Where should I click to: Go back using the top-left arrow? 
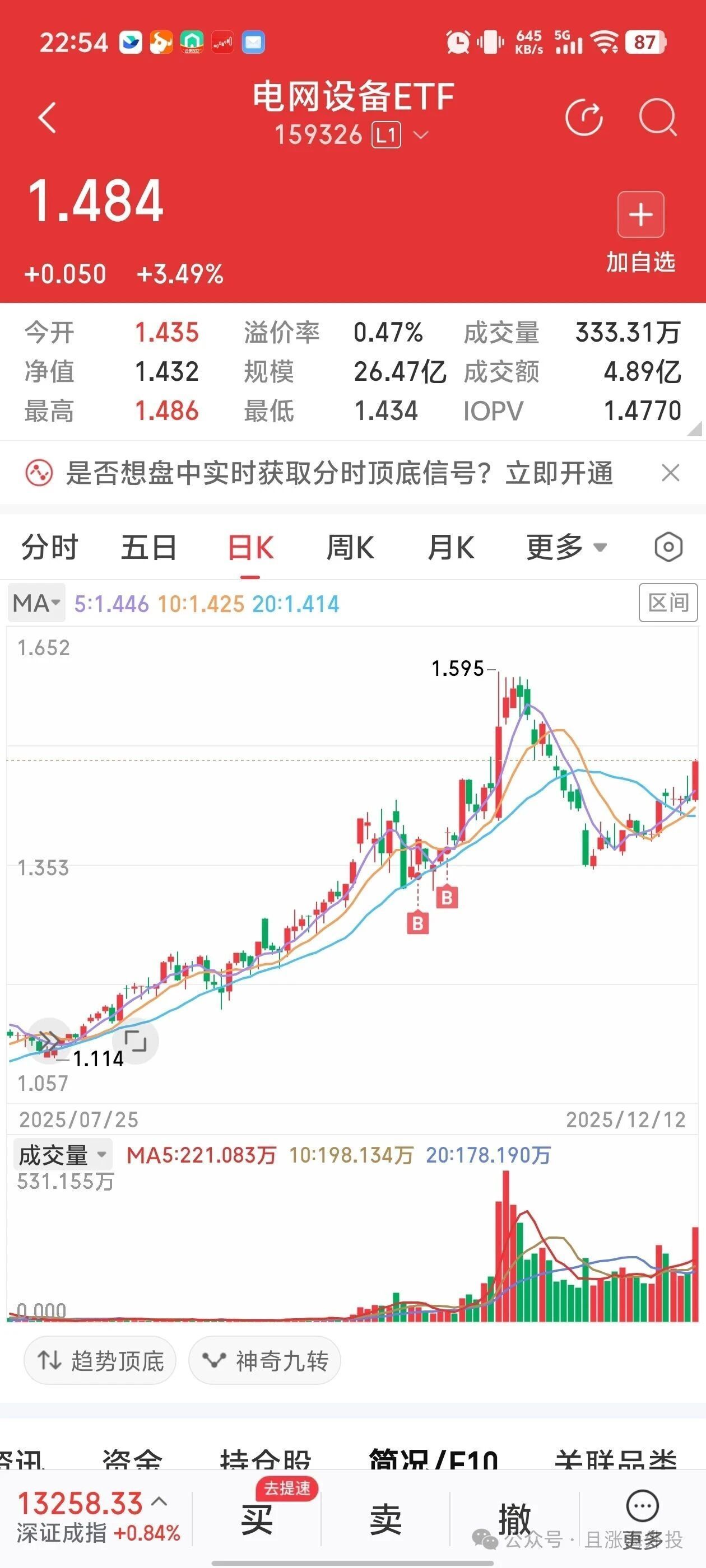pos(47,117)
